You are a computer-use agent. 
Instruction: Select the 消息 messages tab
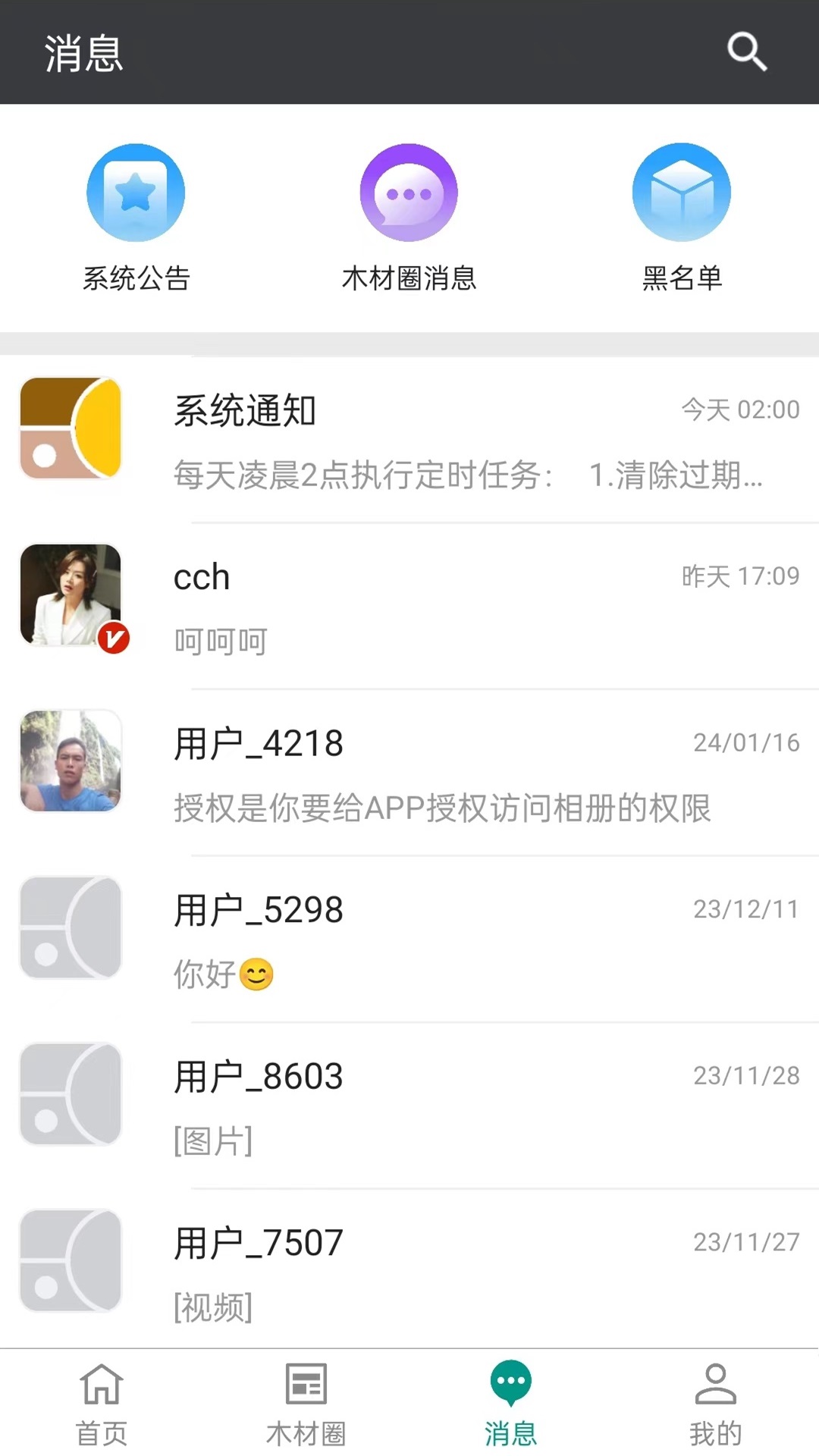pyautogui.click(x=511, y=1403)
